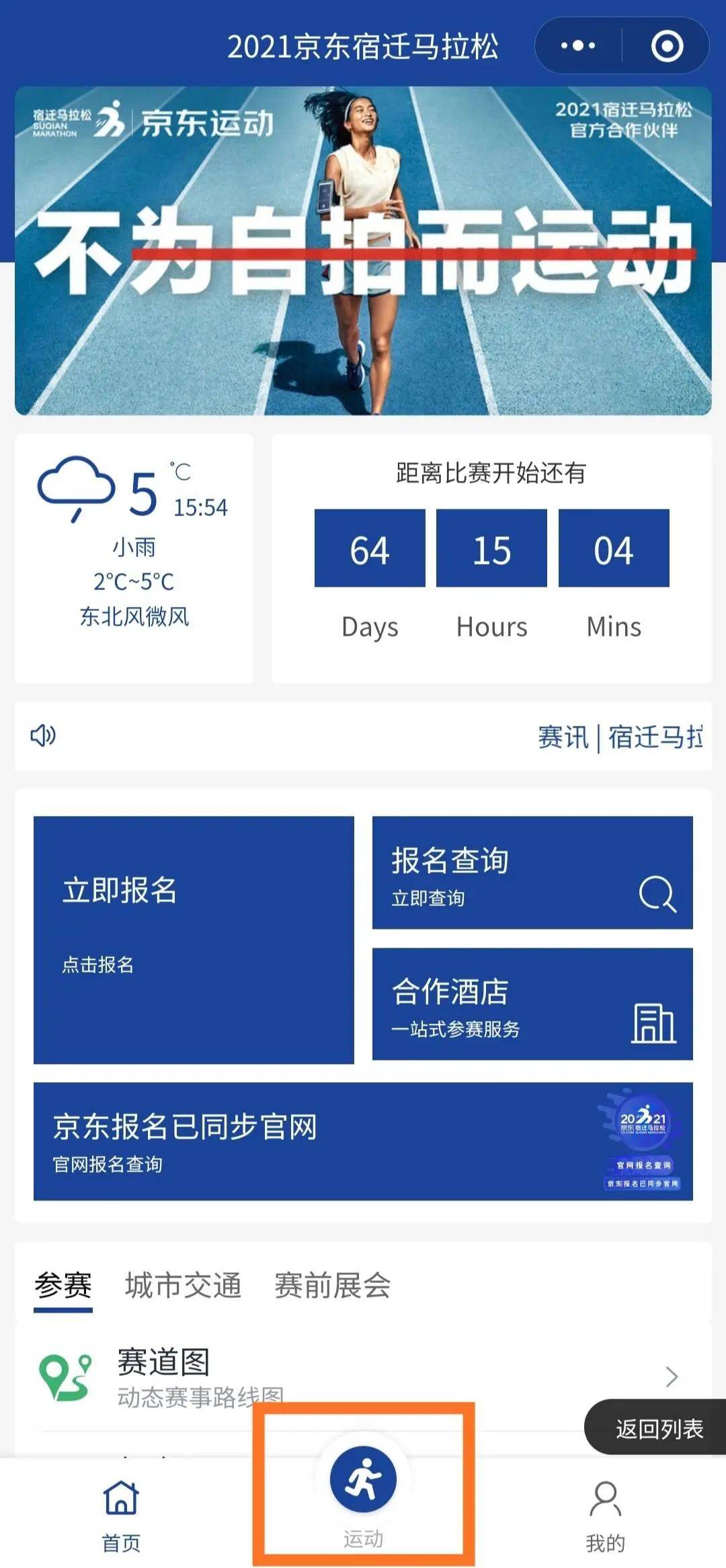Close the mini program via circle icon
Viewport: 726px width, 1568px height.
coord(667,46)
